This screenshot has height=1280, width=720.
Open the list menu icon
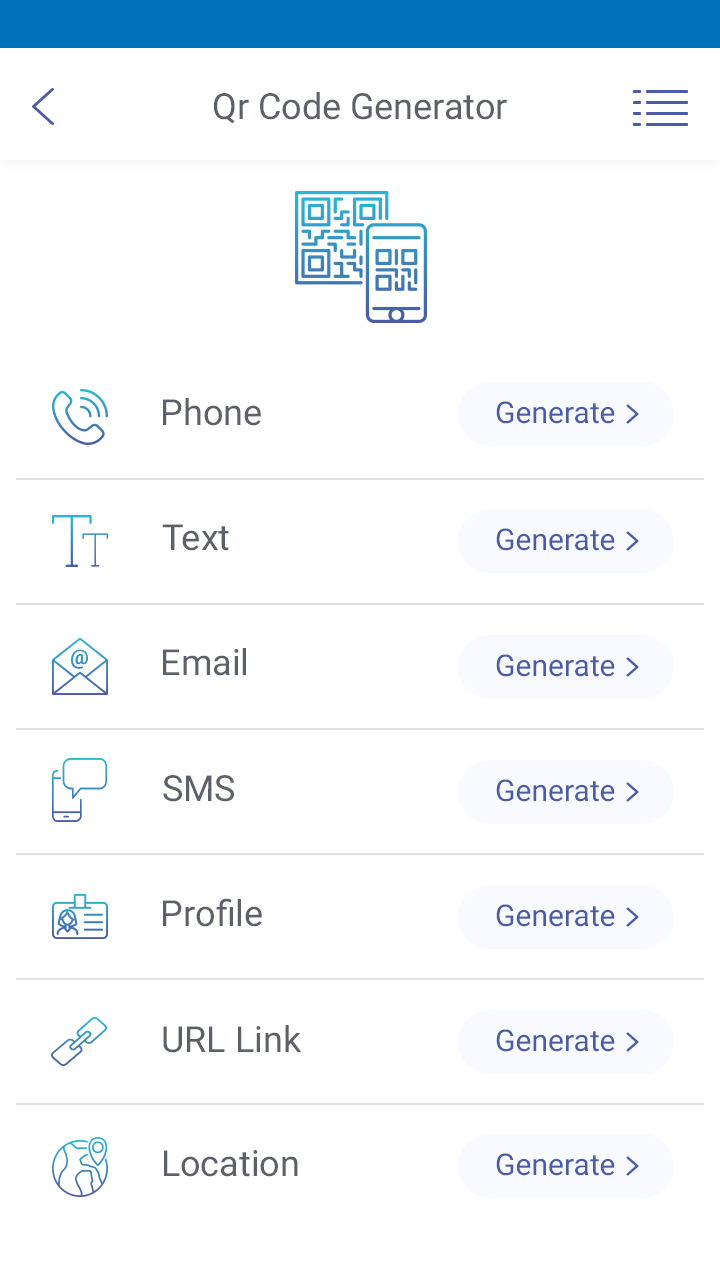pos(660,107)
